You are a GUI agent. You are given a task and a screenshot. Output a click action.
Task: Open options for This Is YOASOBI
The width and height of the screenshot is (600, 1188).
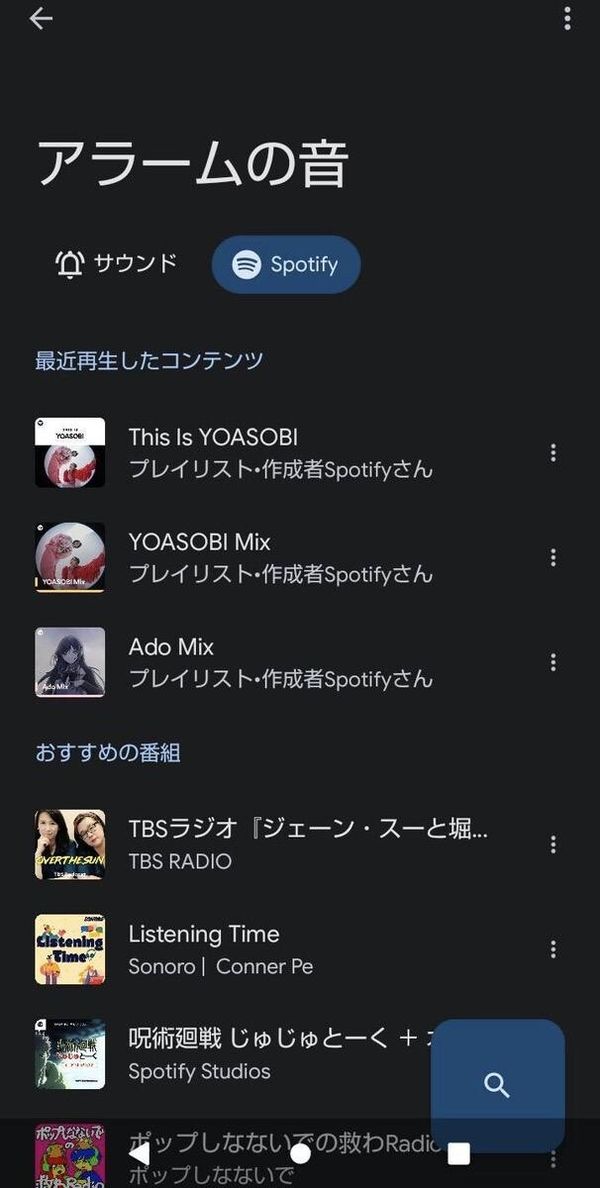pos(553,452)
